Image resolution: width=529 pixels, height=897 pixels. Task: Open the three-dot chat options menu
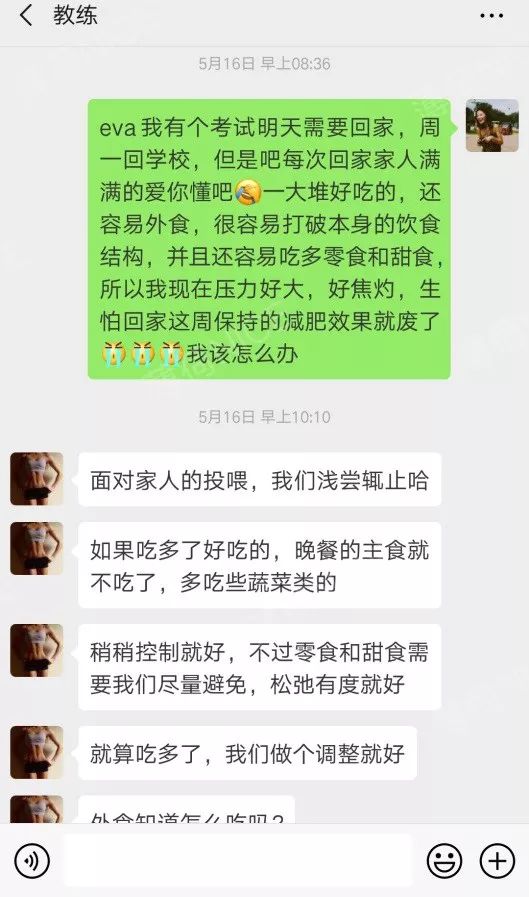[x=492, y=15]
